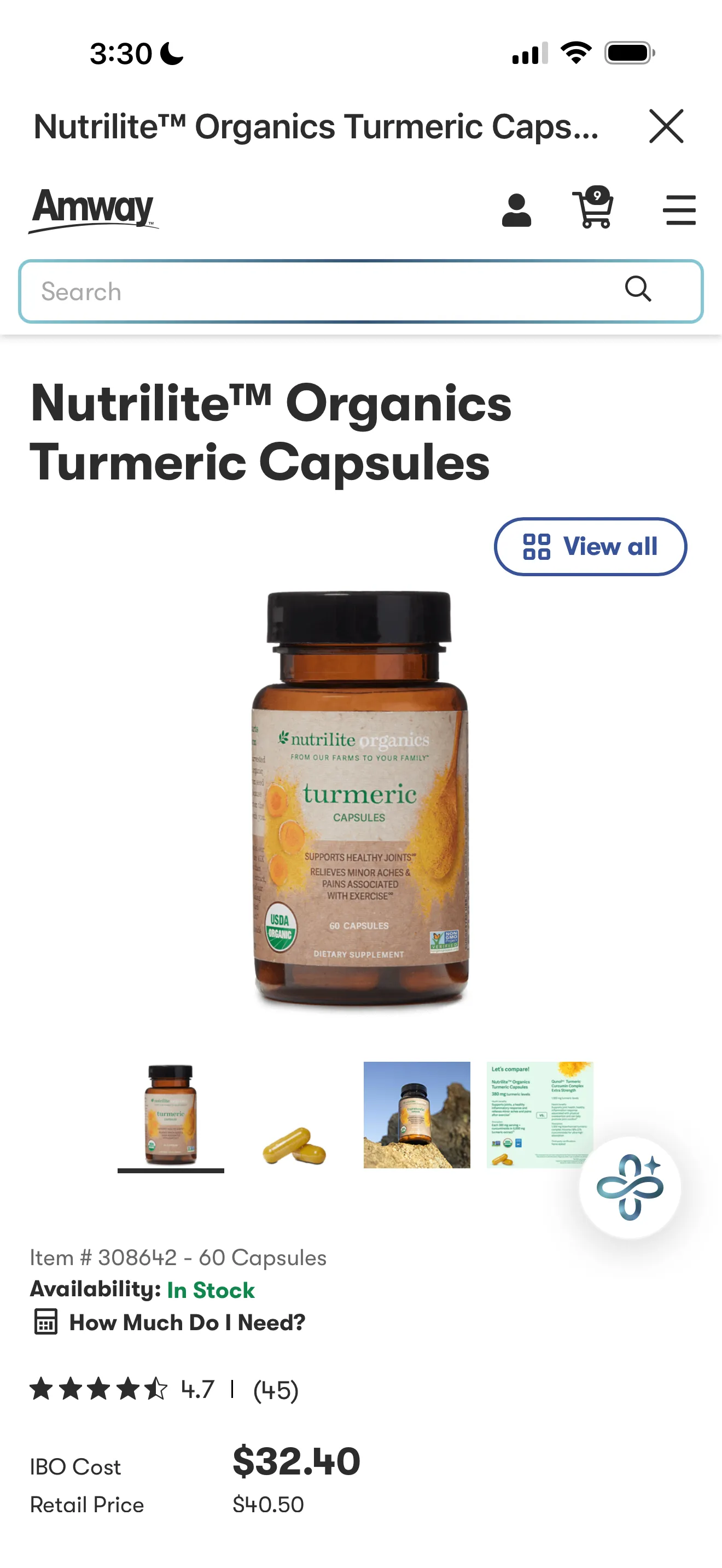Image resolution: width=722 pixels, height=1568 pixels.
Task: Close the product page with the X
Action: tap(666, 127)
